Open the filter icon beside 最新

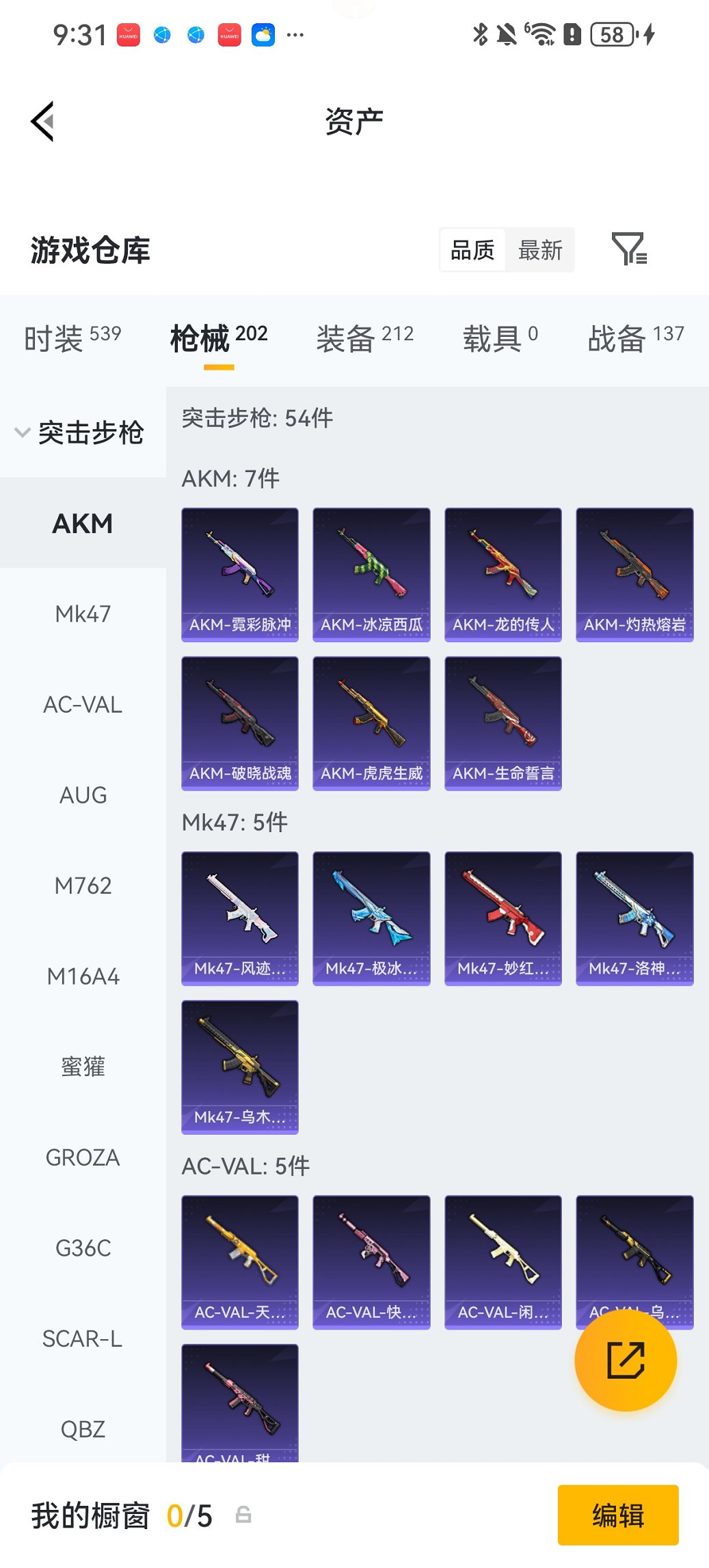tap(628, 249)
